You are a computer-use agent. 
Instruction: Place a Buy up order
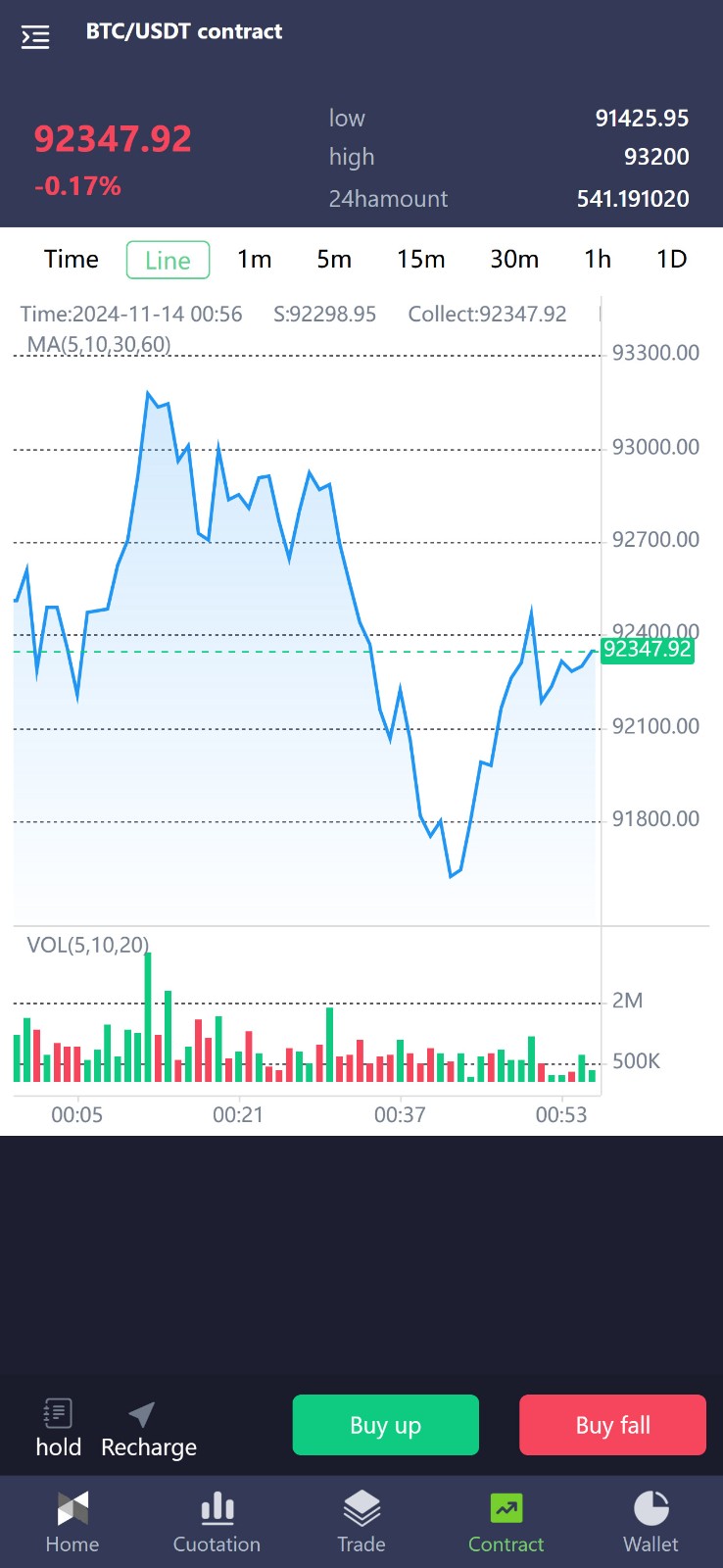tap(386, 1425)
